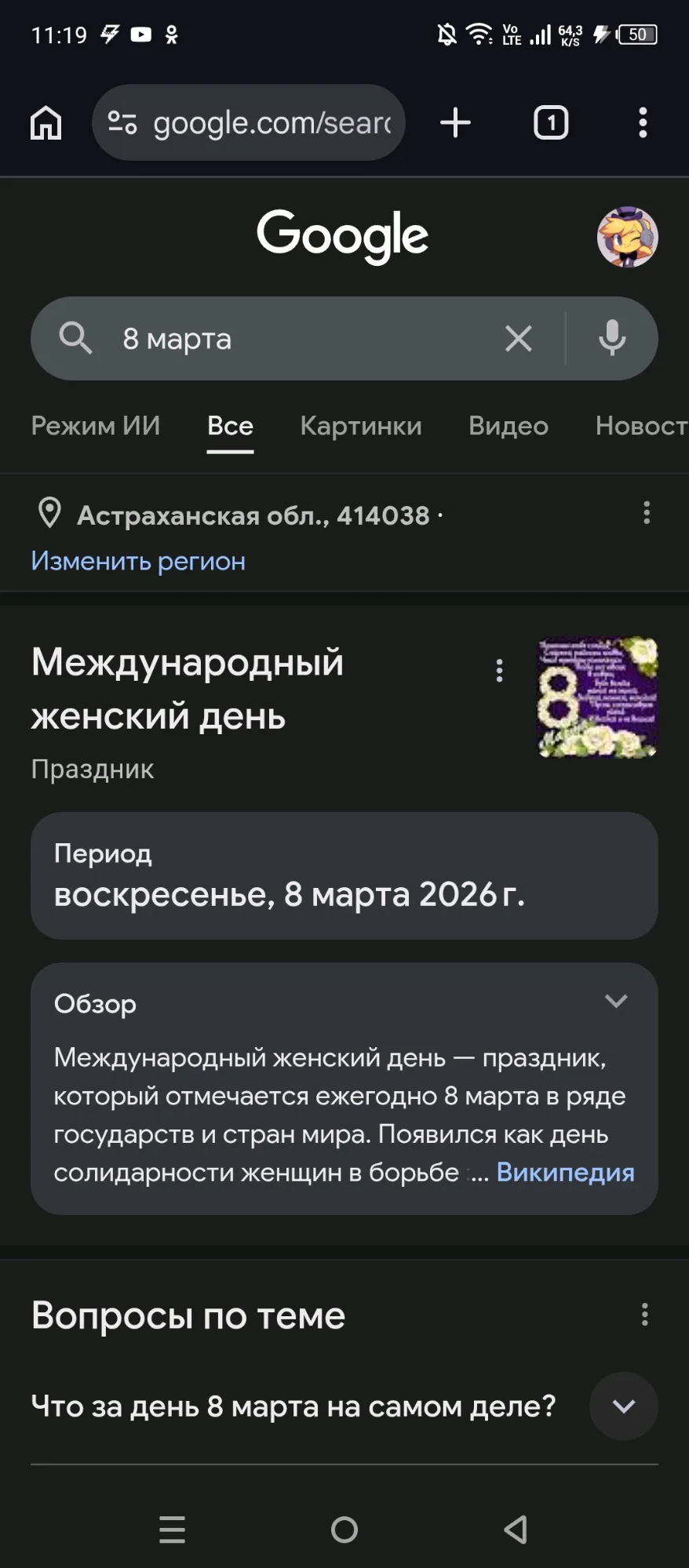Viewport: 689px width, 1568px height.
Task: Start voice search with the microphone
Action: click(612, 339)
